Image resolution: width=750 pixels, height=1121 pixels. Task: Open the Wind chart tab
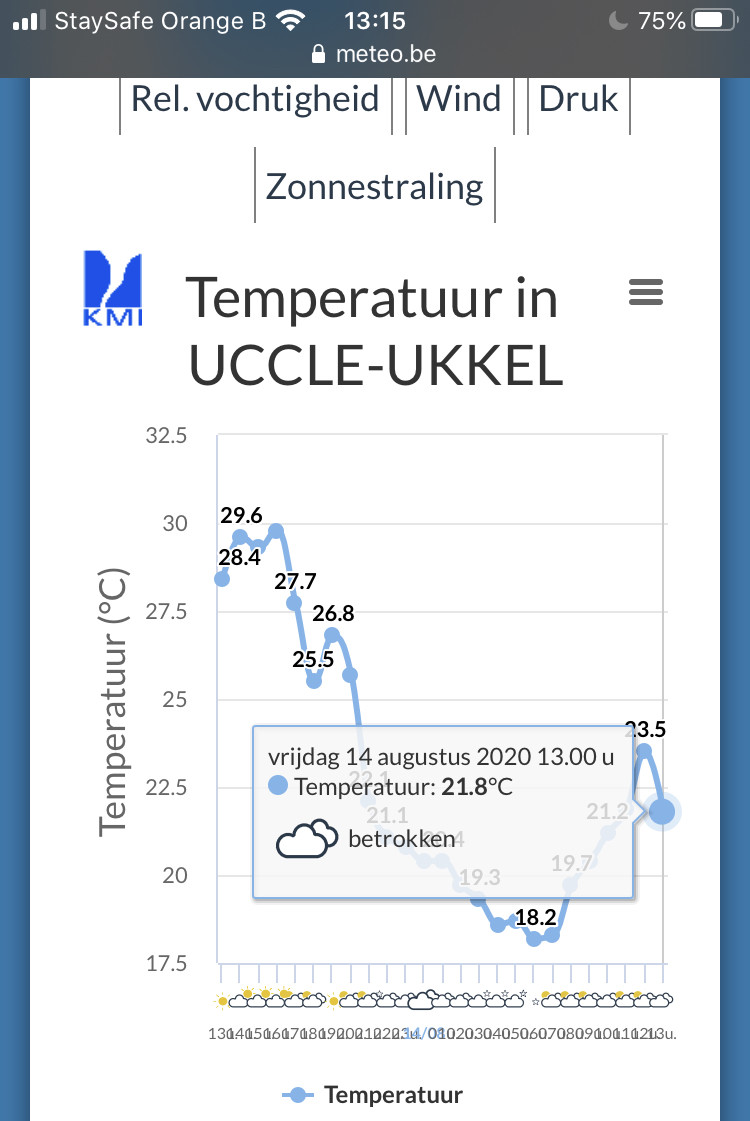click(459, 99)
